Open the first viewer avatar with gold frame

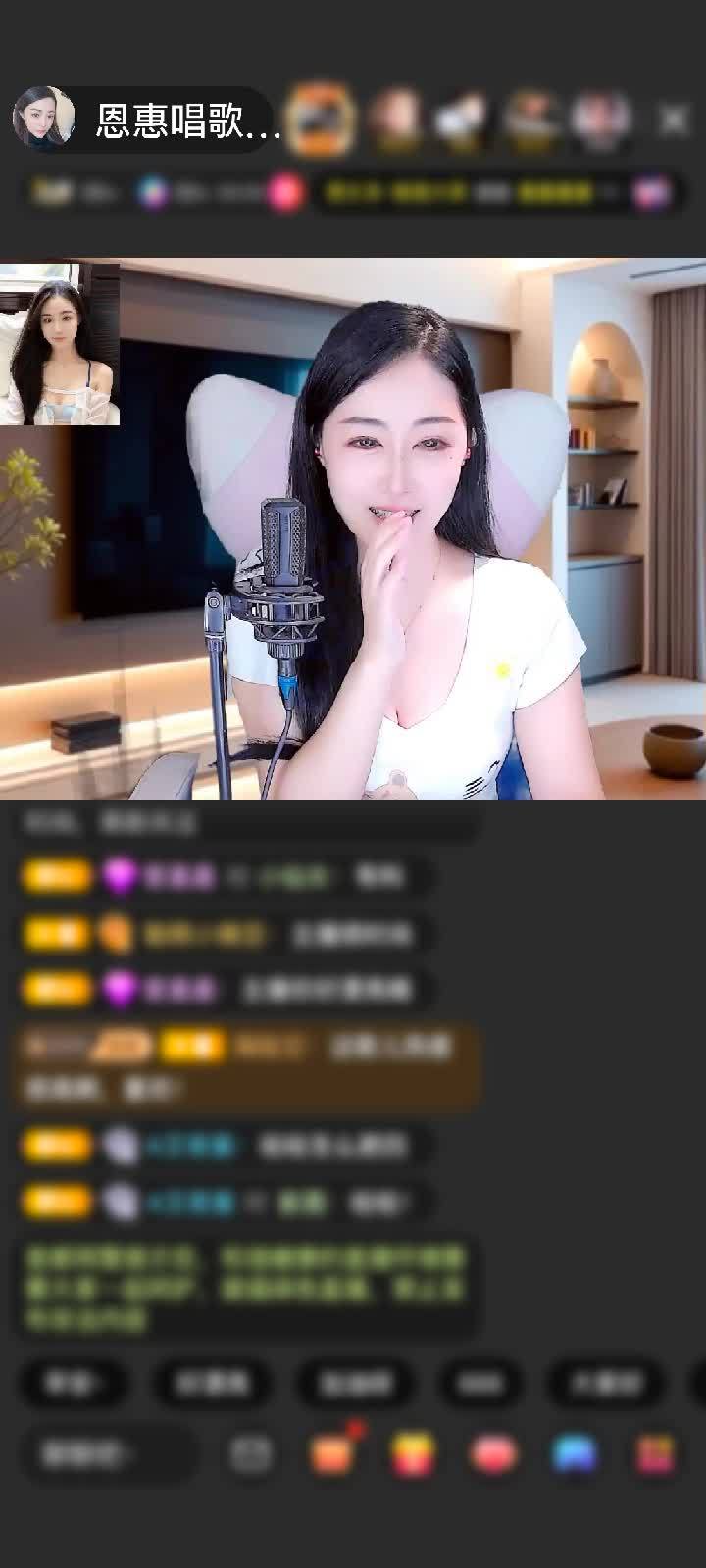(323, 120)
